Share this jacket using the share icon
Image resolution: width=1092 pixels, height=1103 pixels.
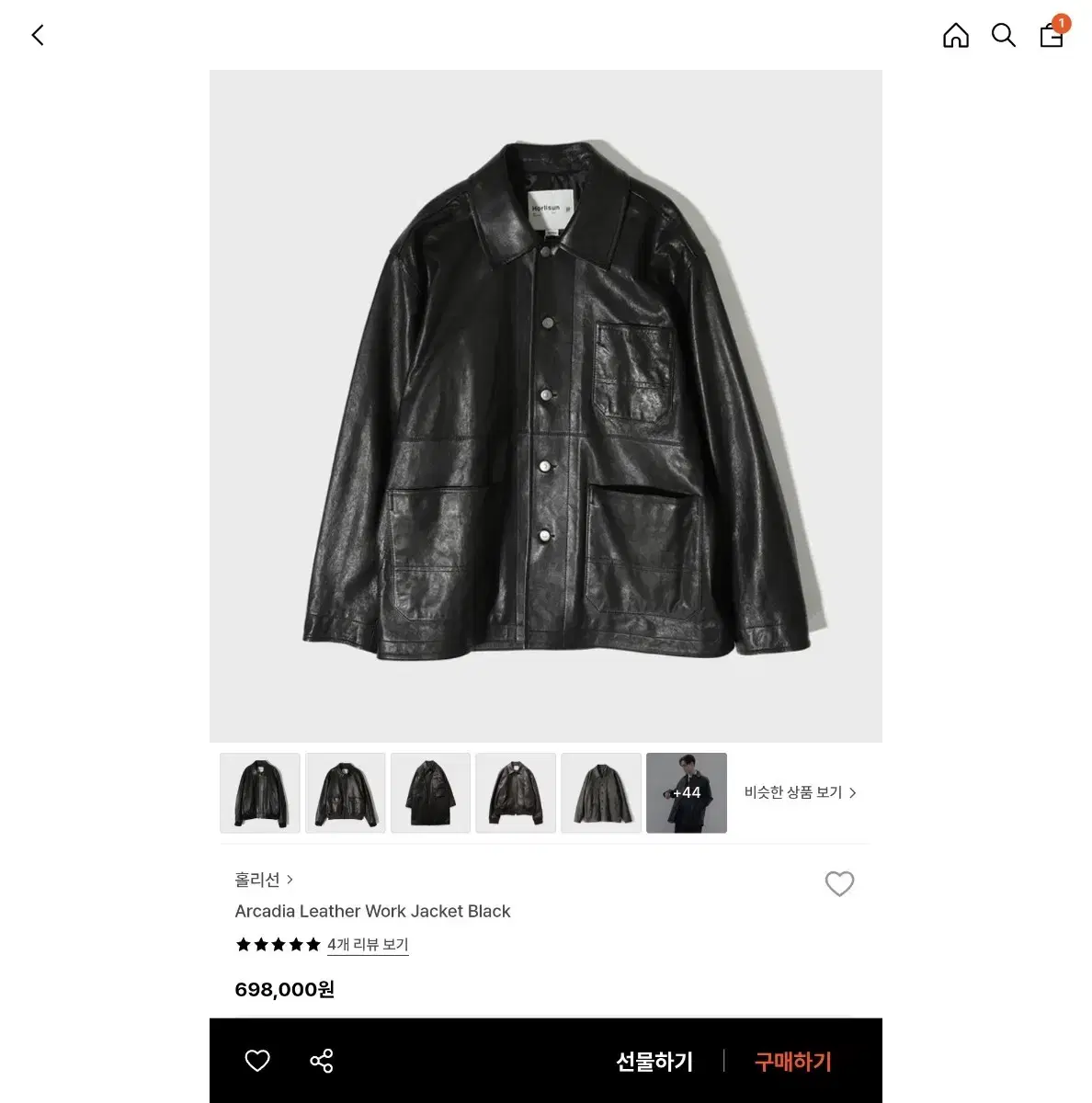[321, 1061]
